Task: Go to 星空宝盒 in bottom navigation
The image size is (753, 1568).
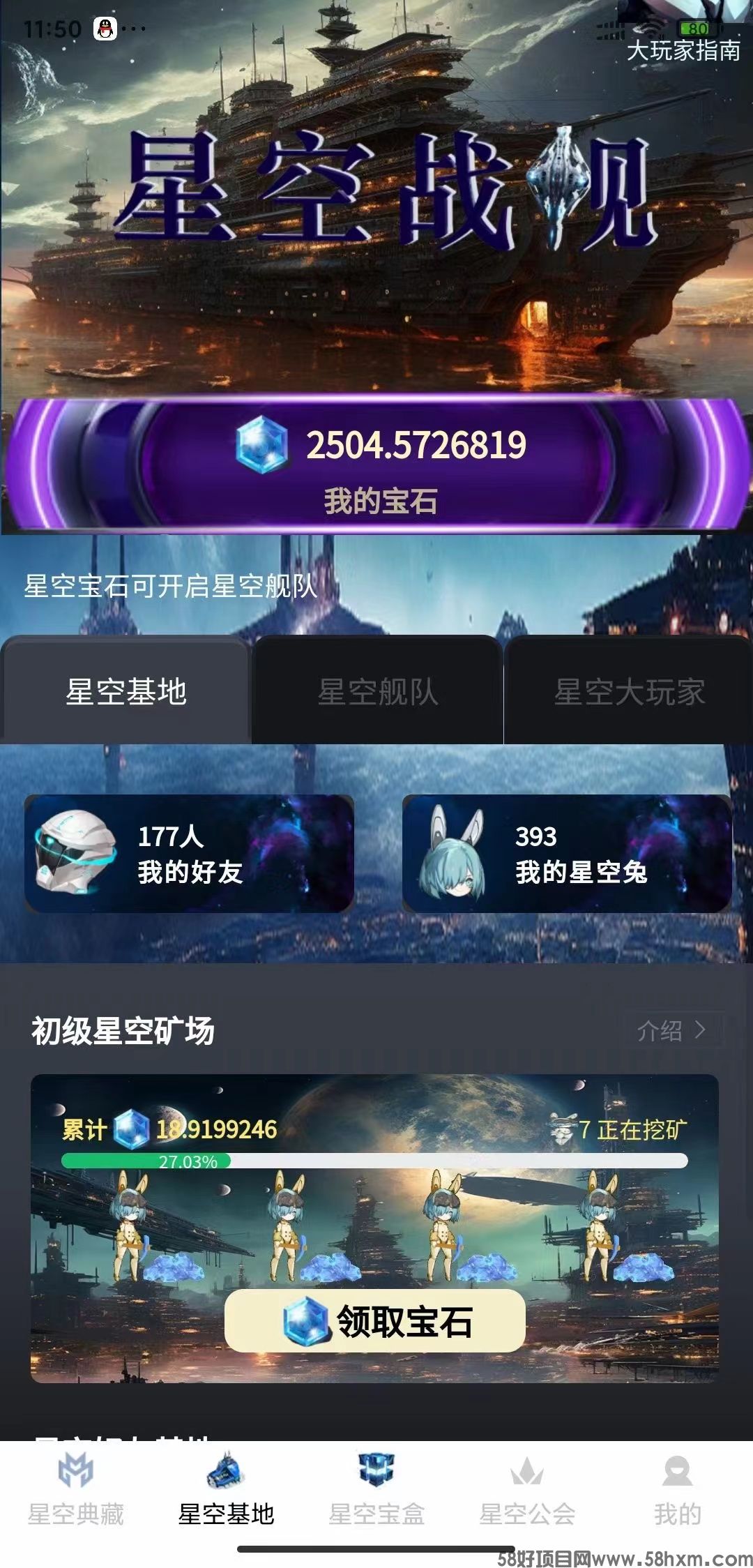Action: click(x=376, y=1488)
